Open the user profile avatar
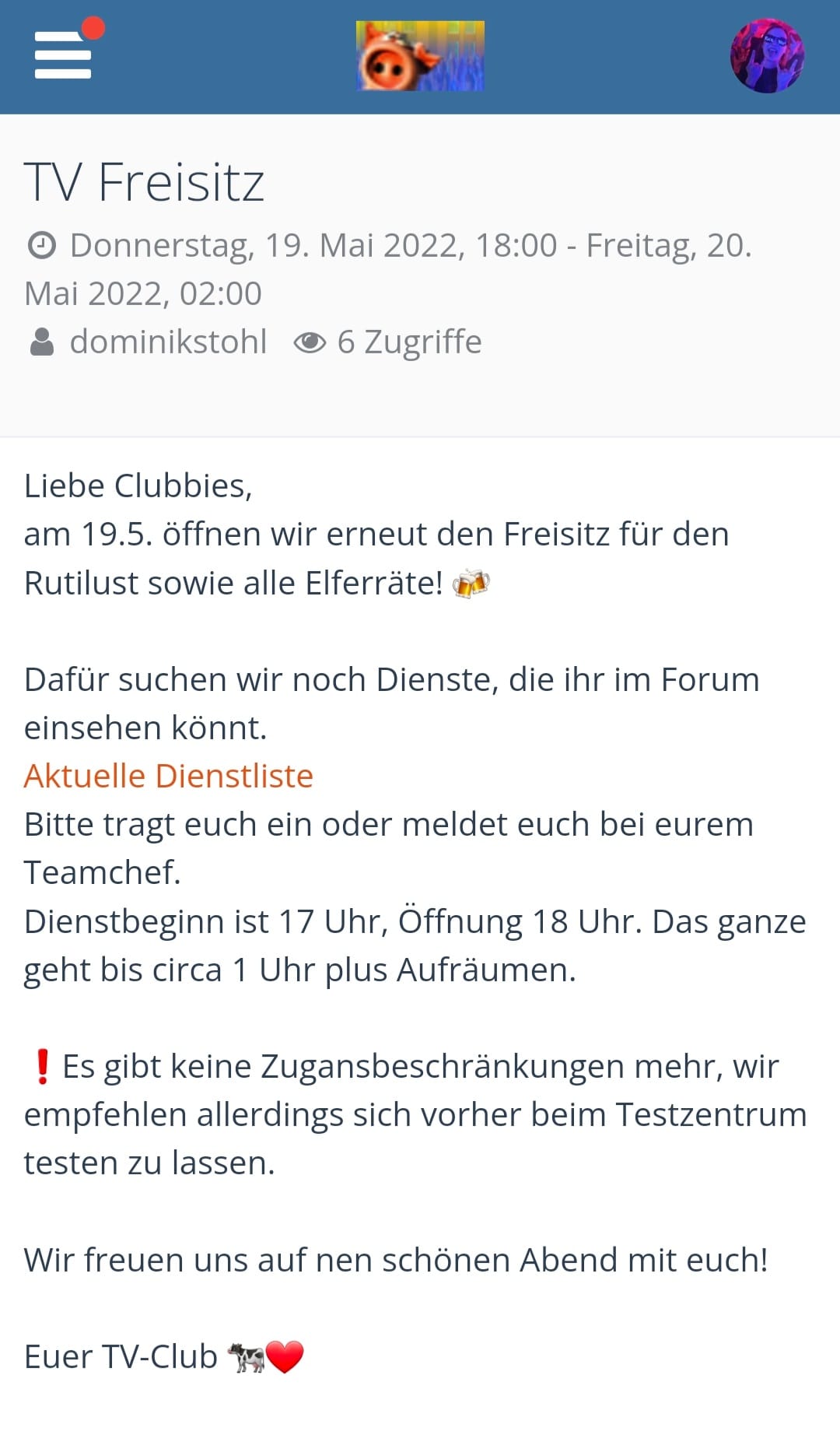The width and height of the screenshot is (840, 1438). tap(767, 56)
